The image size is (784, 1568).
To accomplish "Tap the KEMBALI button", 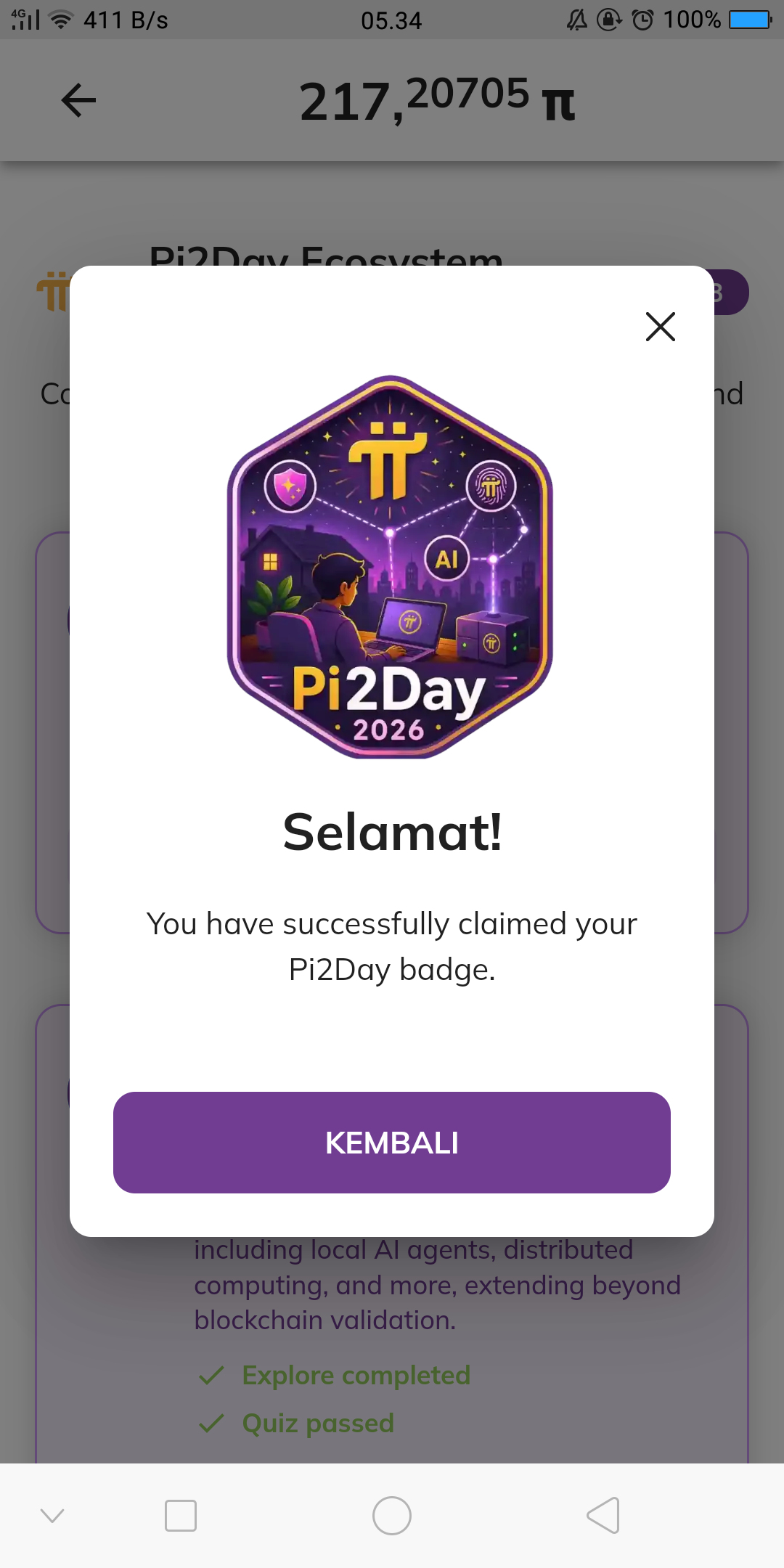I will point(392,1143).
